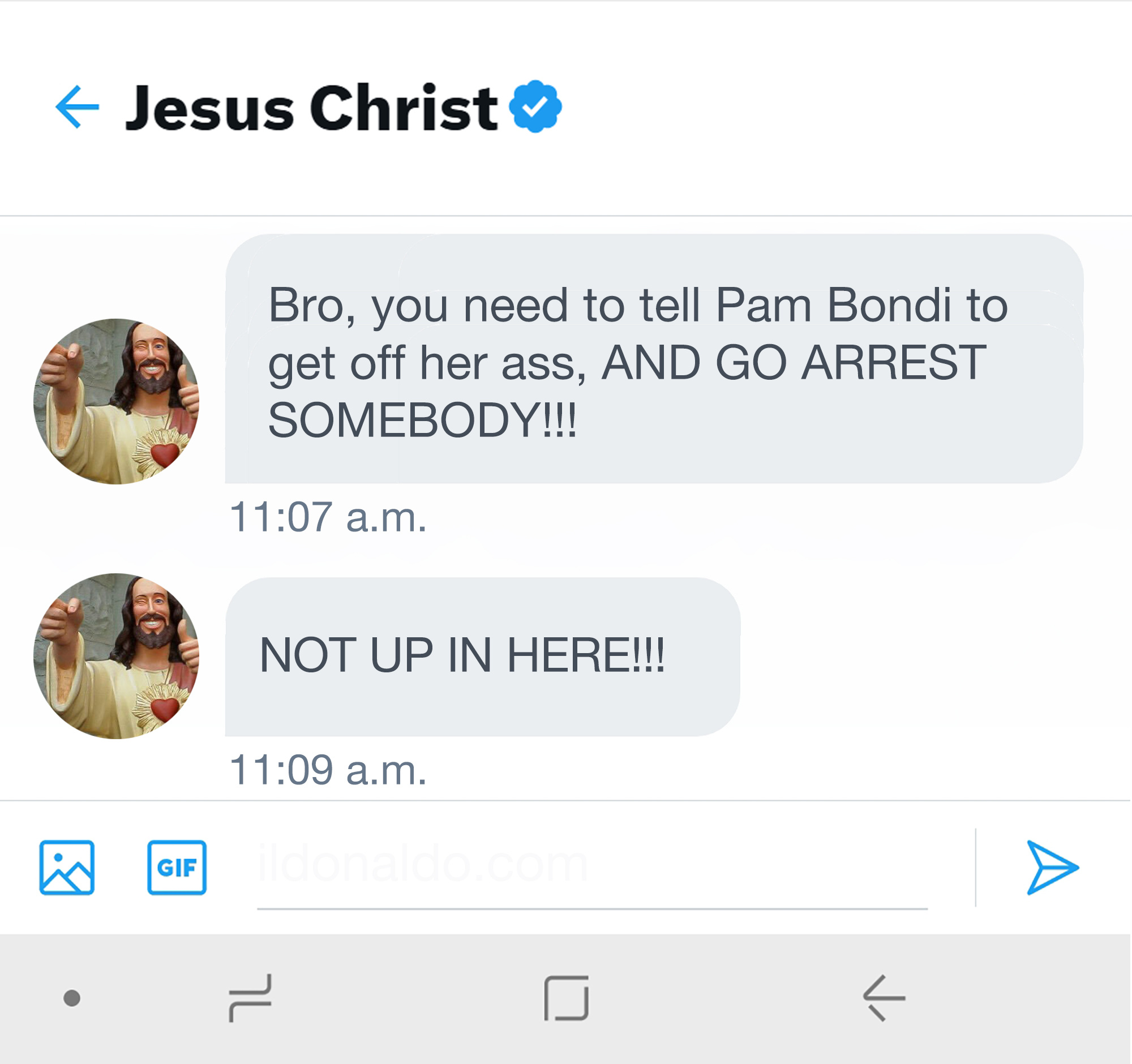Send the message with the arrow icon

pos(1051,867)
